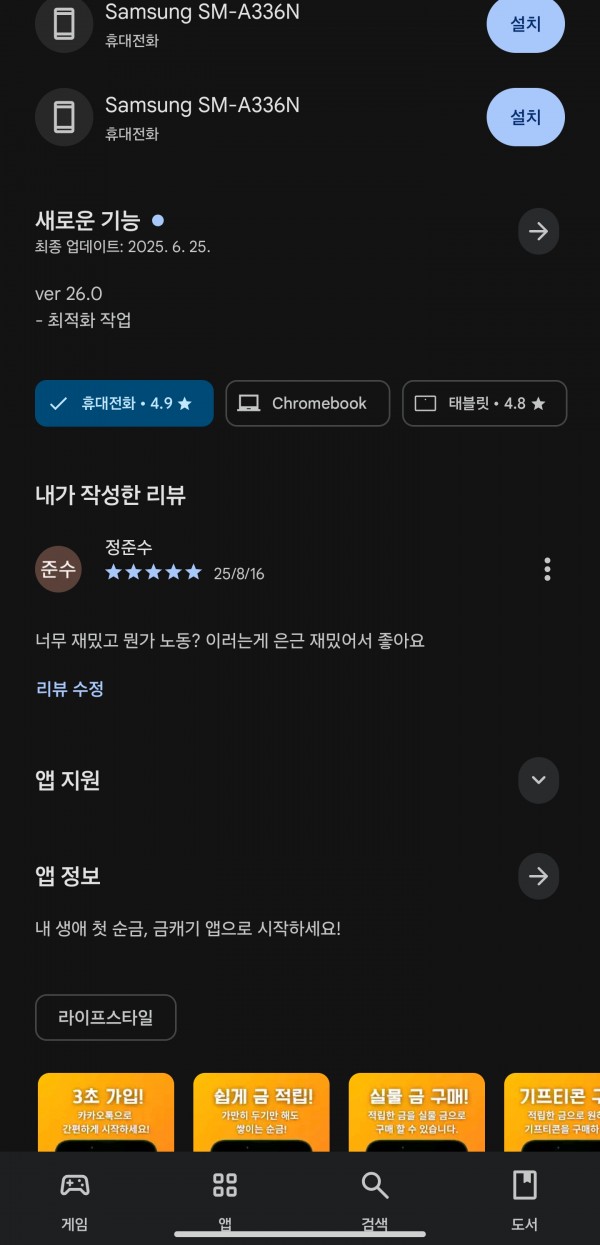Tap the 라이프스타일 category chip
The image size is (600, 1245).
pyautogui.click(x=106, y=1018)
